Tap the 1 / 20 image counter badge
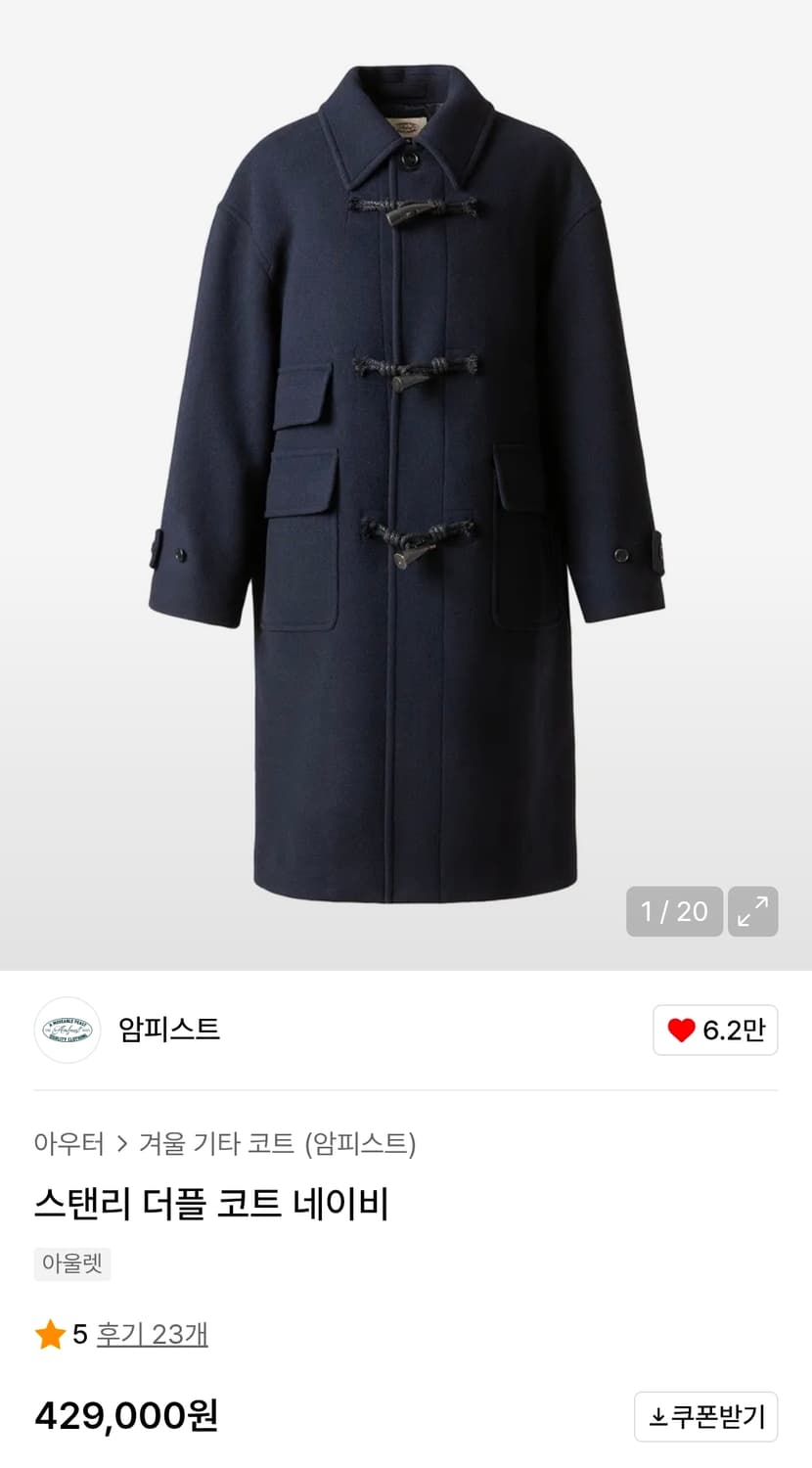Image resolution: width=812 pixels, height=1468 pixels. point(674,911)
